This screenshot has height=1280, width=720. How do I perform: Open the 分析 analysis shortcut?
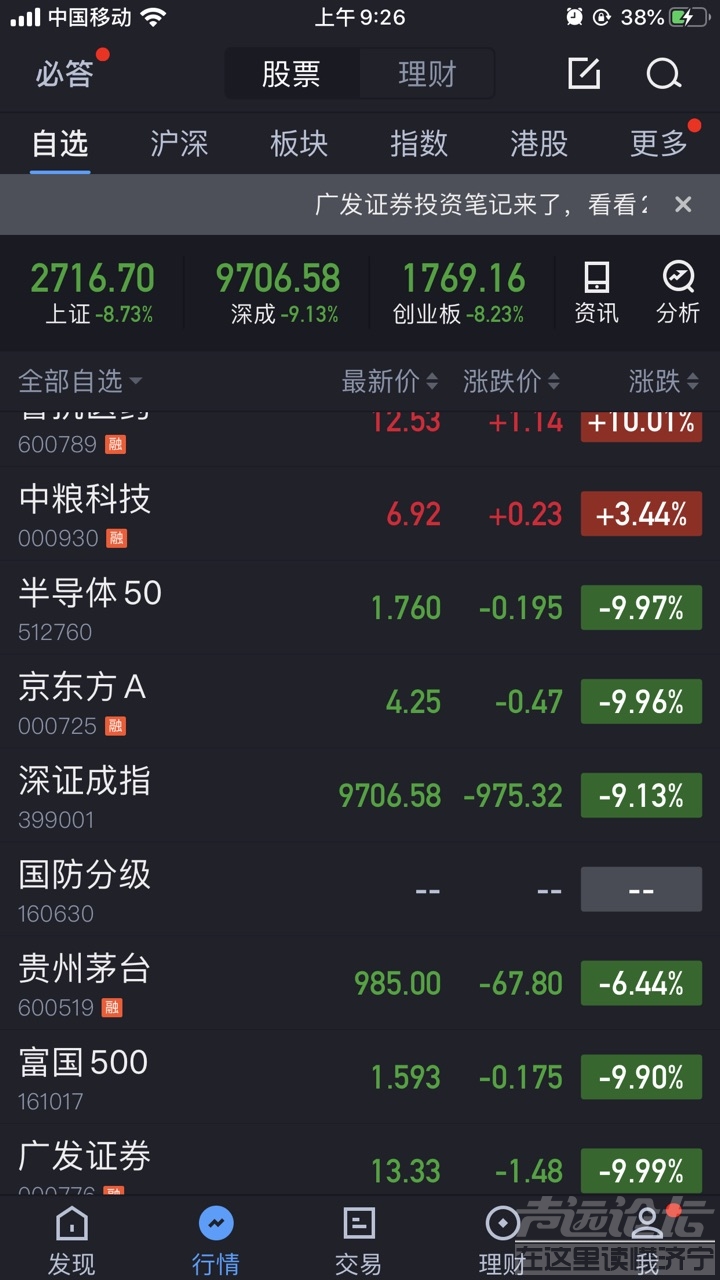click(x=678, y=292)
